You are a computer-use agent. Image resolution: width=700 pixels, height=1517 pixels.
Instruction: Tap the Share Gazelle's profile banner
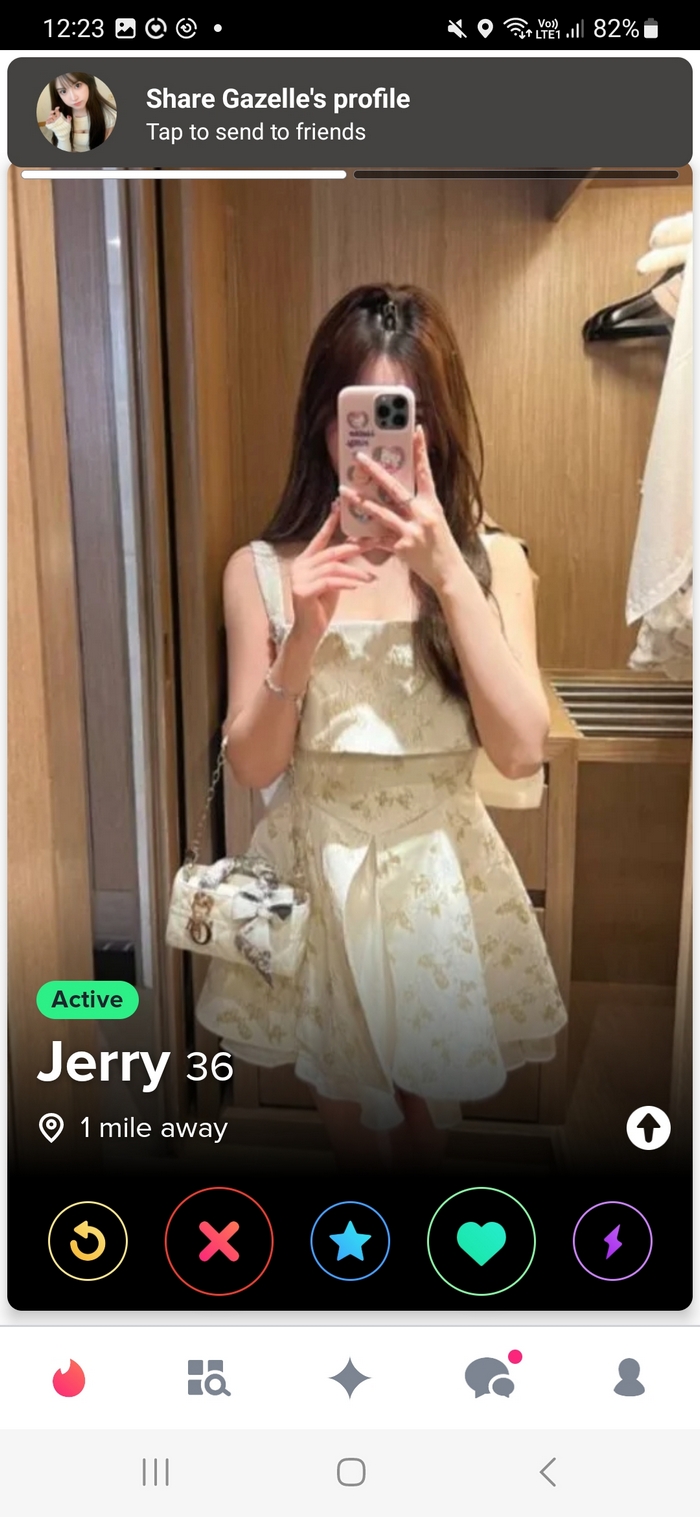point(350,112)
